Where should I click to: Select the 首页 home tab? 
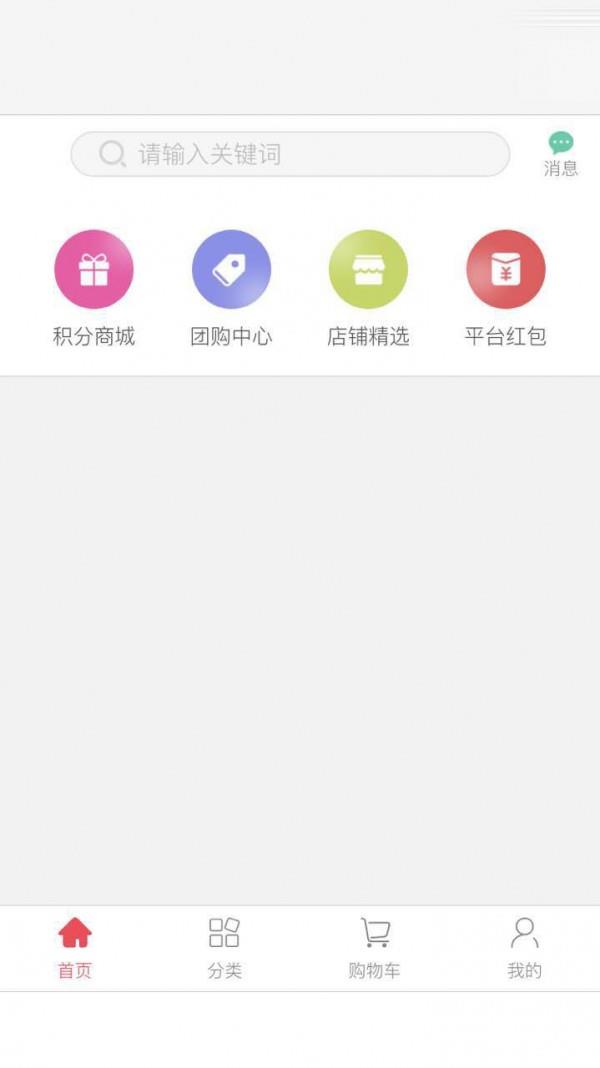coord(75,948)
